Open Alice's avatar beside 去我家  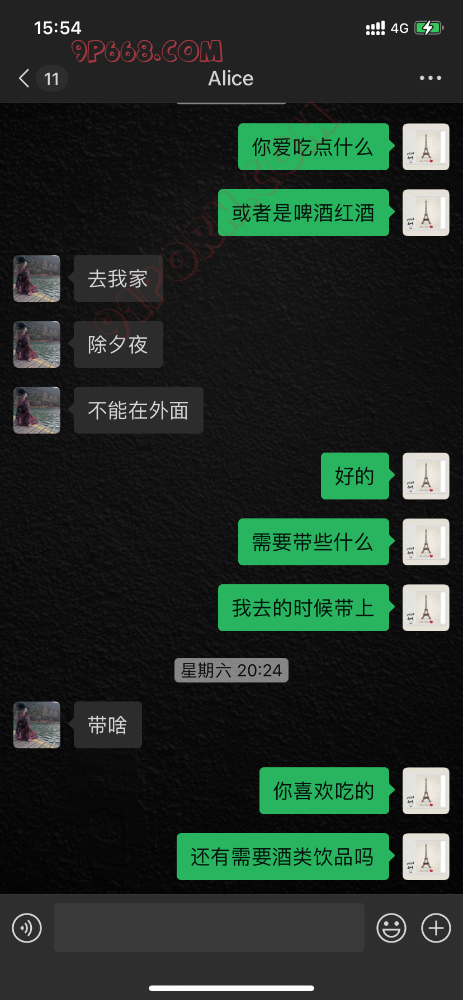pos(37,279)
